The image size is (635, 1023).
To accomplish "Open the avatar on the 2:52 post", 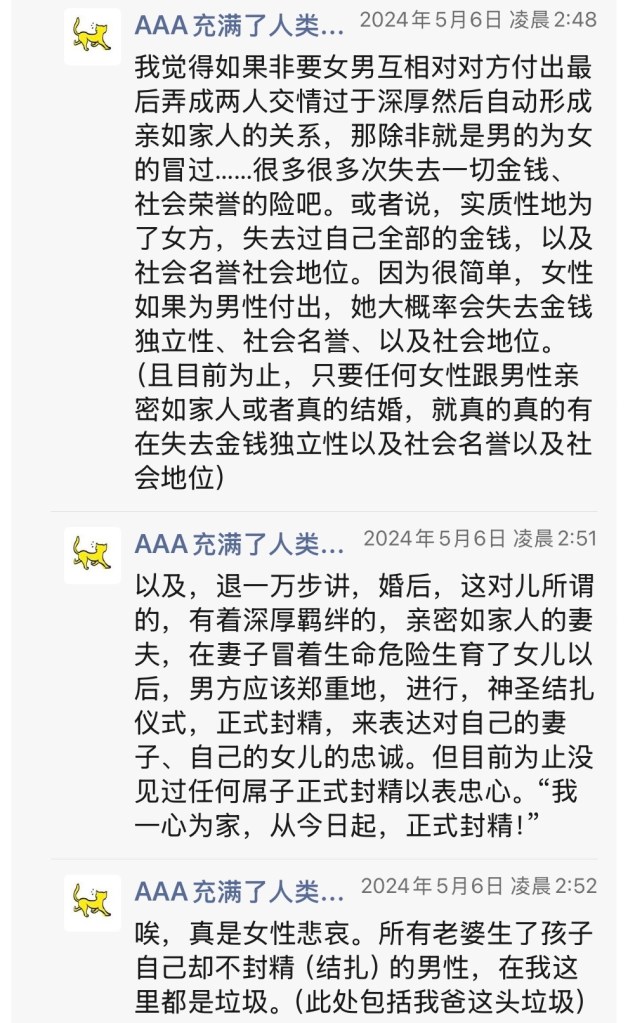I will (92, 902).
